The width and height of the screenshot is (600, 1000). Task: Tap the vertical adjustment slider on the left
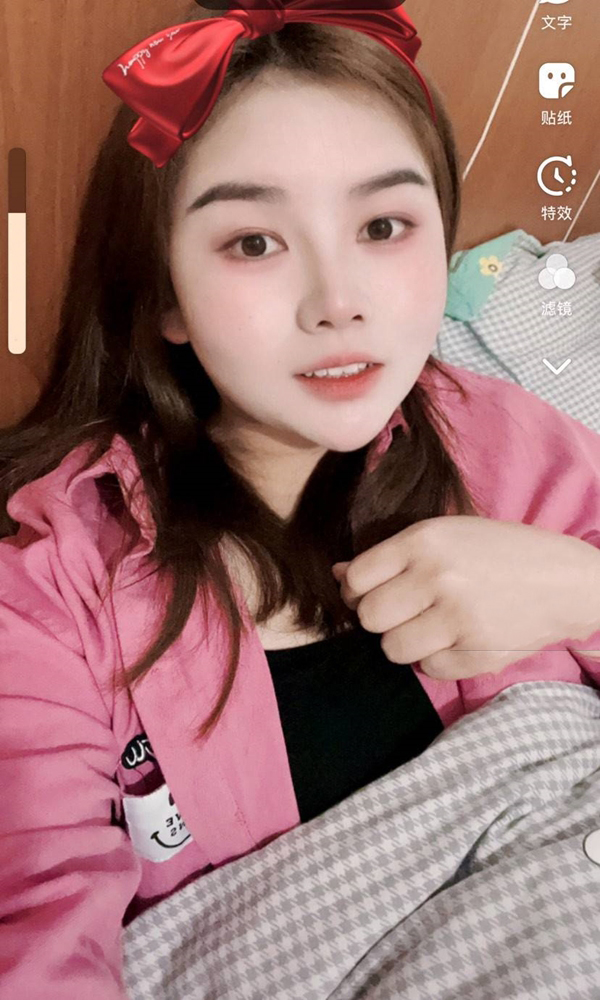pyautogui.click(x=17, y=250)
